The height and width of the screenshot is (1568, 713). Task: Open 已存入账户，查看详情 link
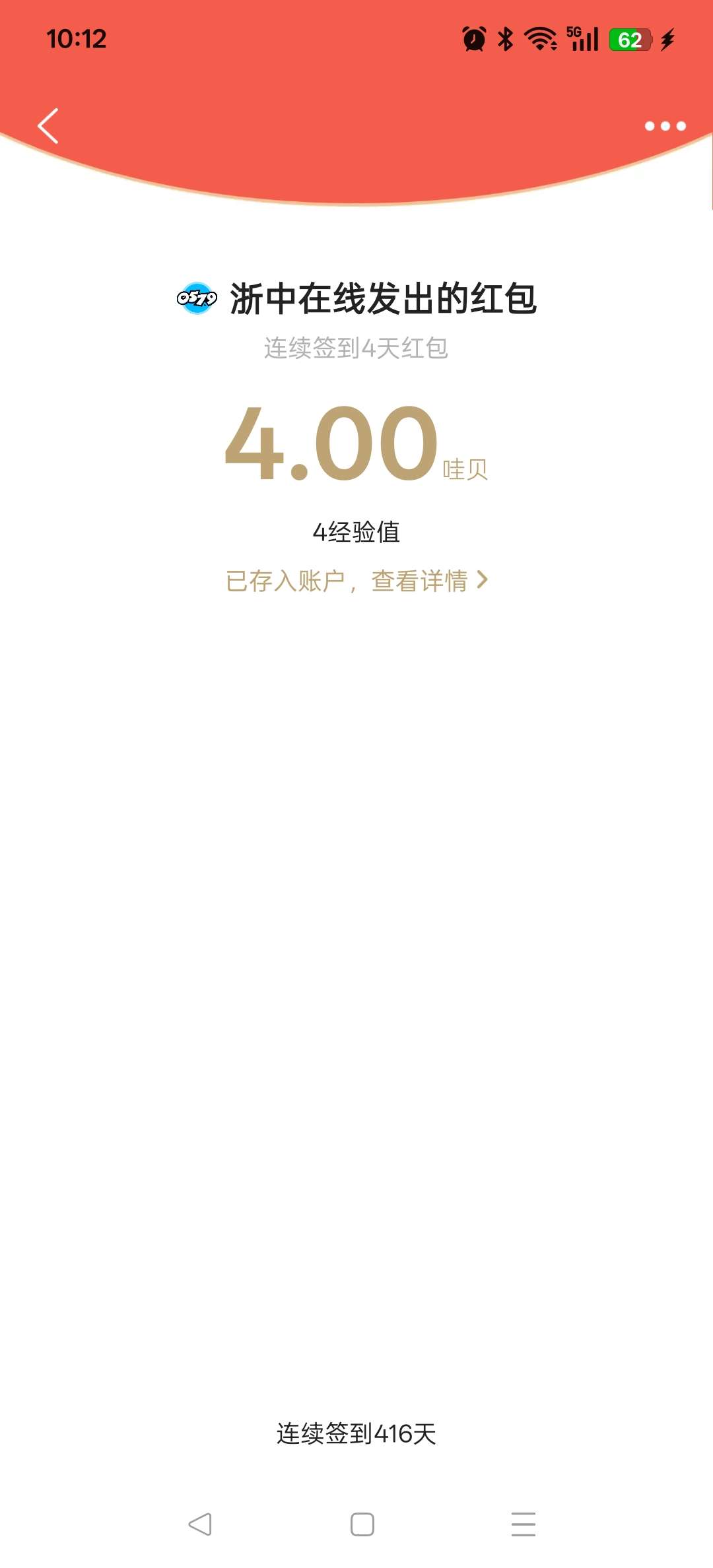click(x=356, y=581)
